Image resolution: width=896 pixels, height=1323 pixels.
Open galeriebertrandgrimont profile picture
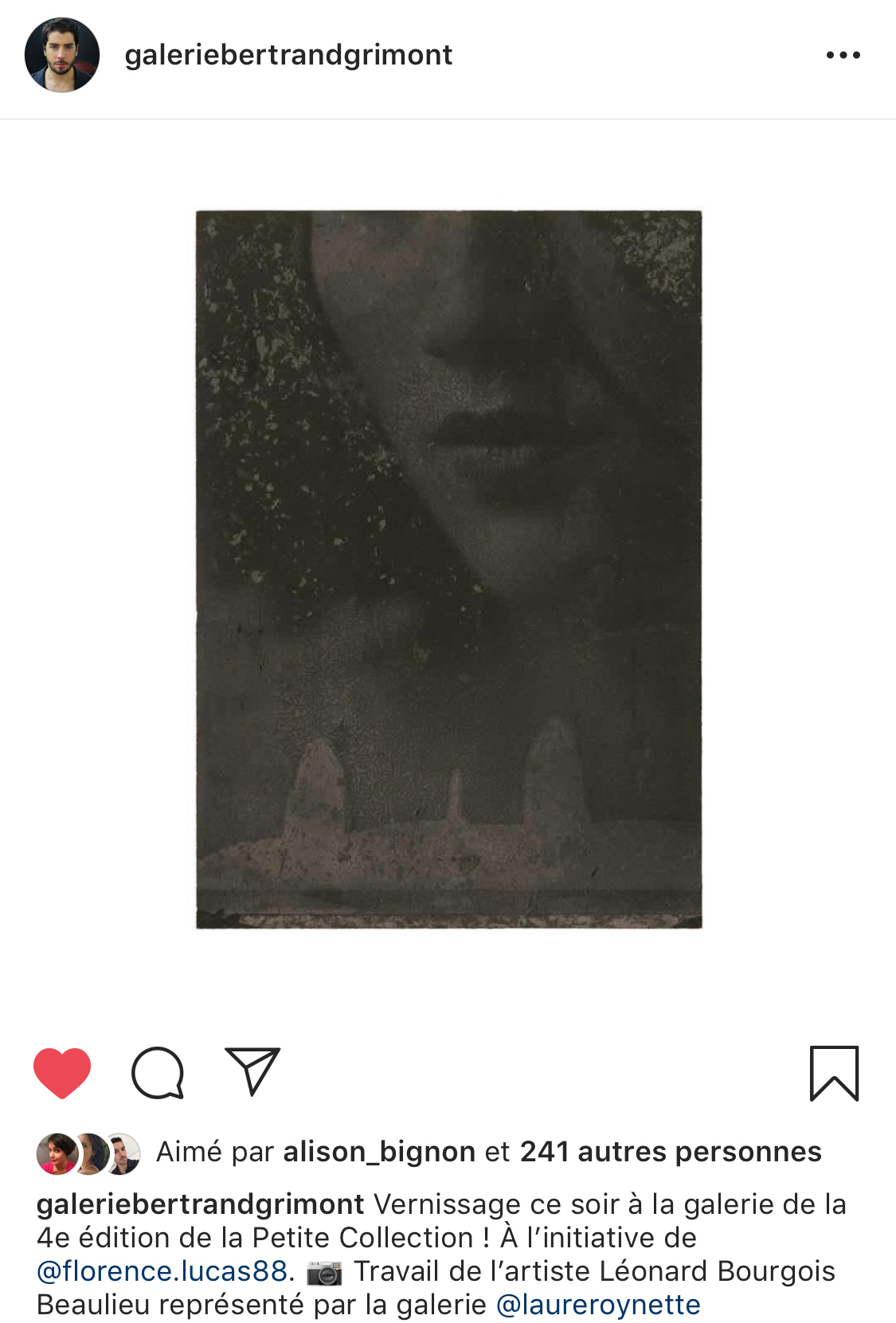(62, 55)
